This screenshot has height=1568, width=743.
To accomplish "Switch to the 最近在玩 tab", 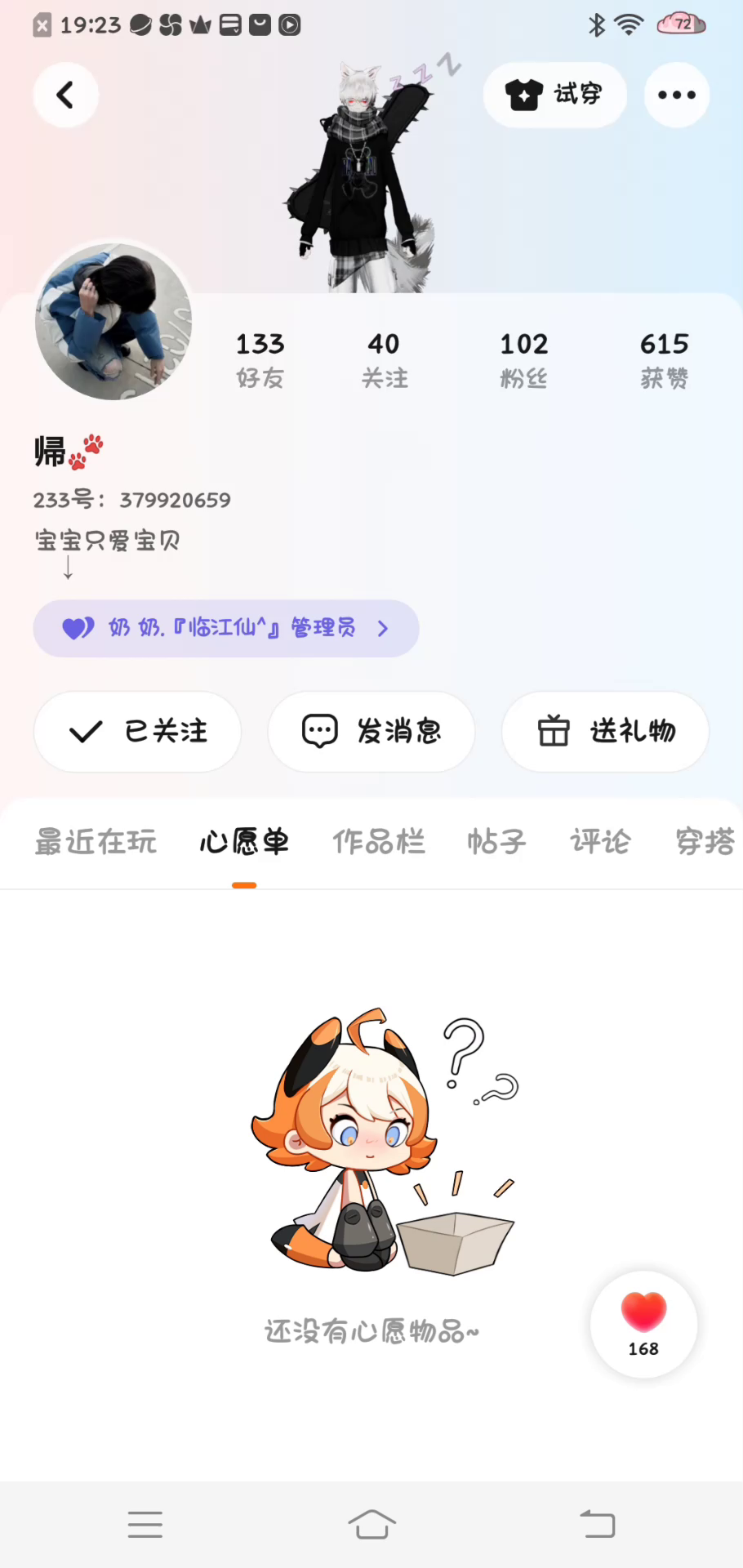I will click(96, 841).
